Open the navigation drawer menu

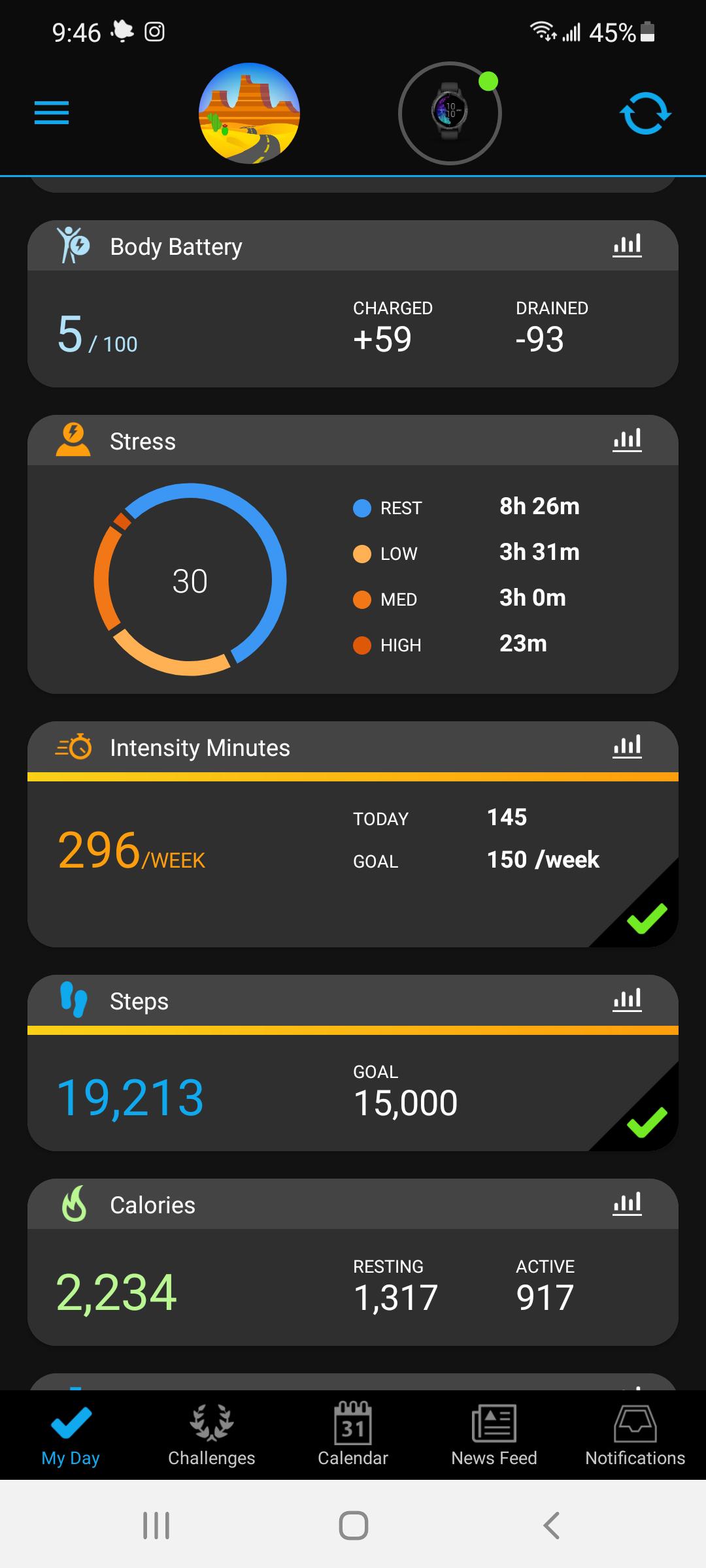tap(51, 113)
